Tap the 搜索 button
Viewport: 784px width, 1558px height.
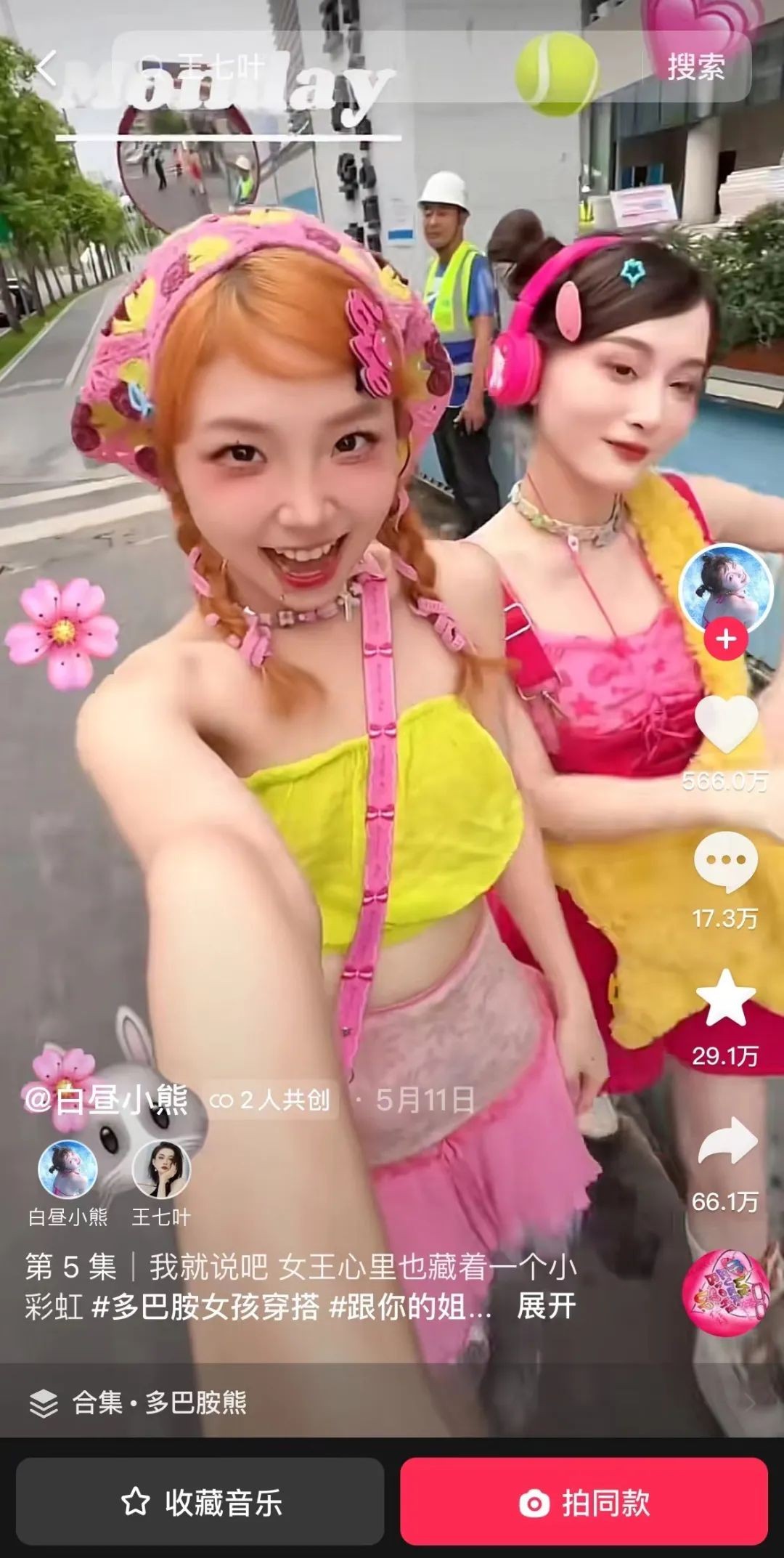pos(695,68)
